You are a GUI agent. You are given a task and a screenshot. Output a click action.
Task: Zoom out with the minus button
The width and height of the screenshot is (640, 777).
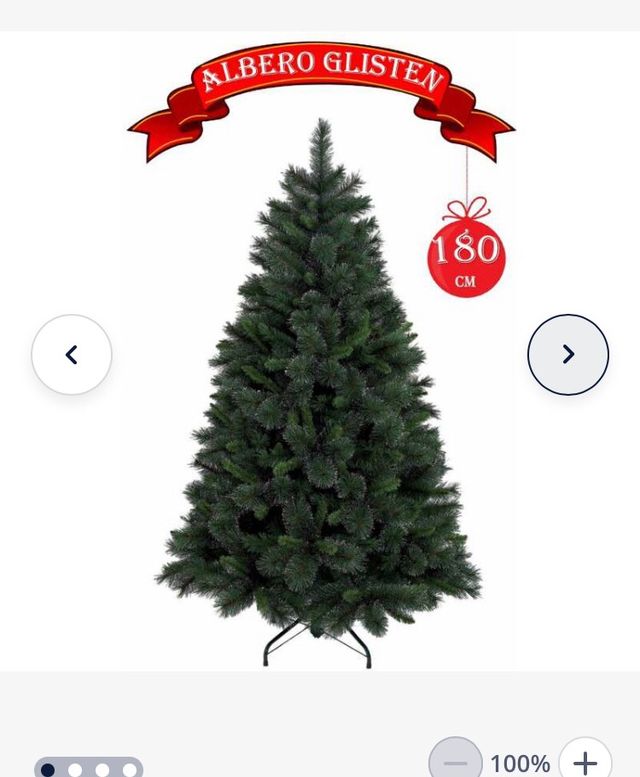tap(455, 762)
